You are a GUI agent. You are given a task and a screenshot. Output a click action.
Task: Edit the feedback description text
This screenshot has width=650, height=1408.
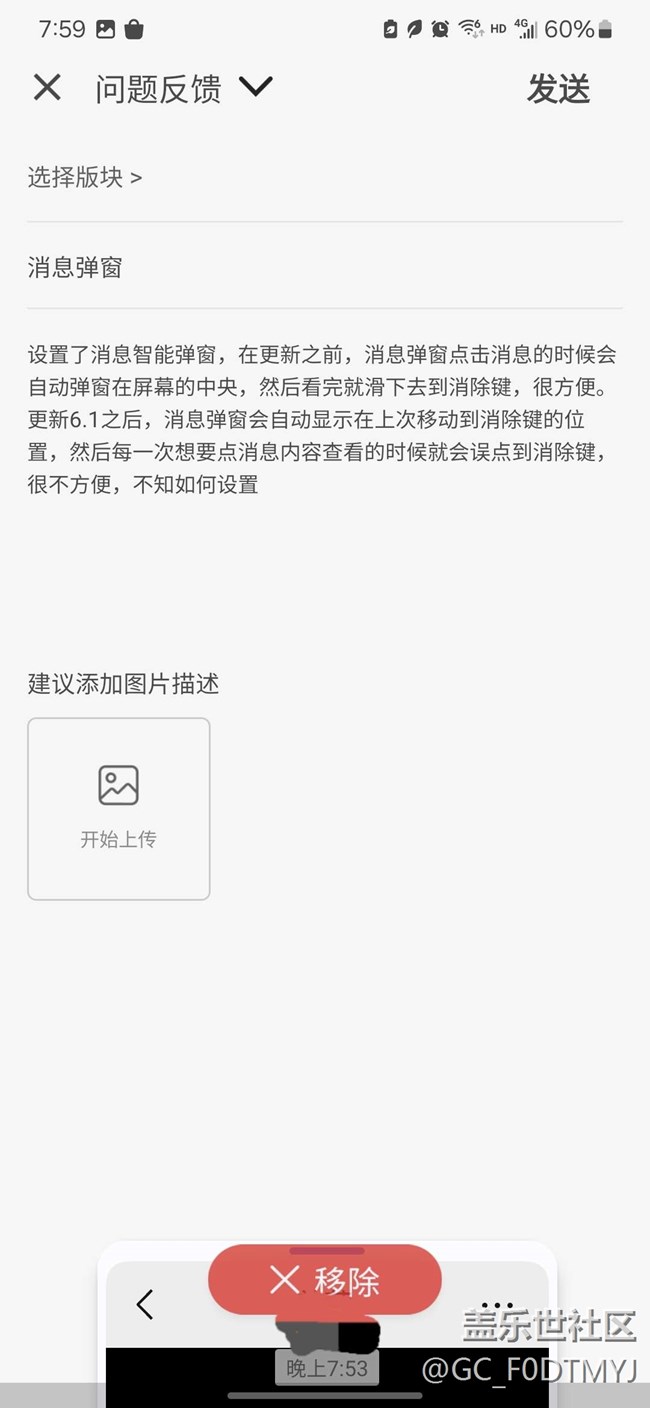click(323, 419)
